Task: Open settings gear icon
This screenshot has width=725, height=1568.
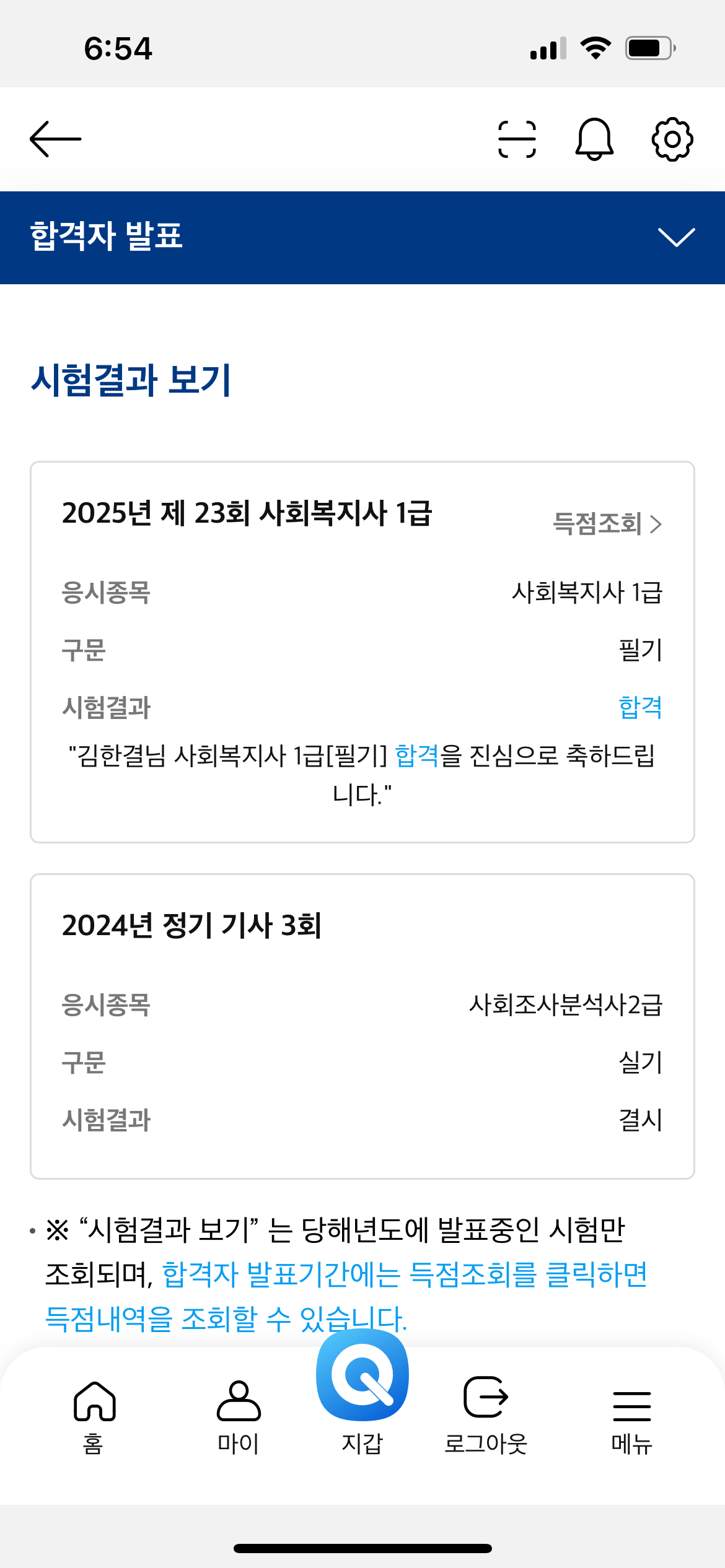Action: tap(672, 139)
